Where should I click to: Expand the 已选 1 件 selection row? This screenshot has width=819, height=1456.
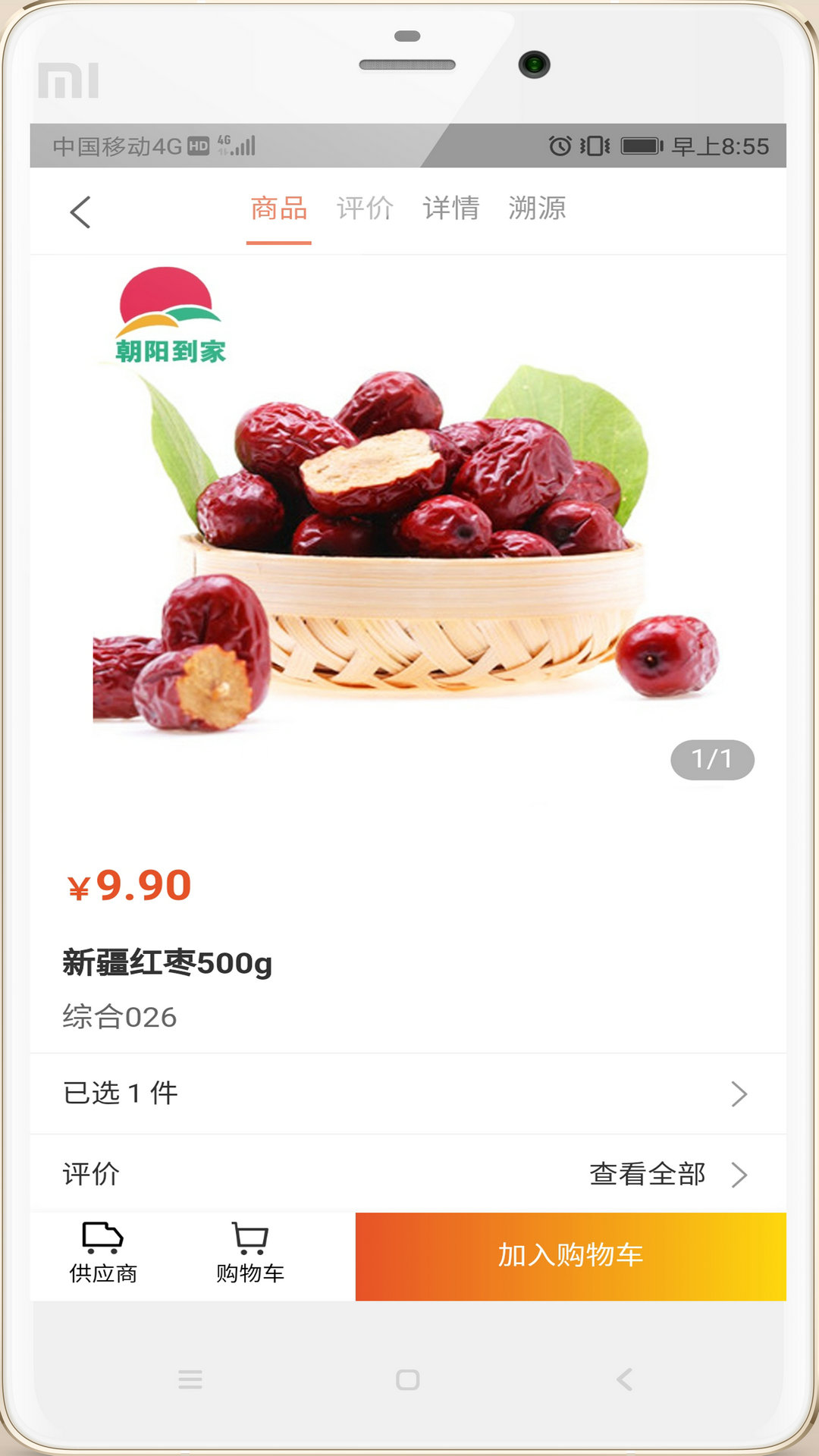coord(409,1093)
